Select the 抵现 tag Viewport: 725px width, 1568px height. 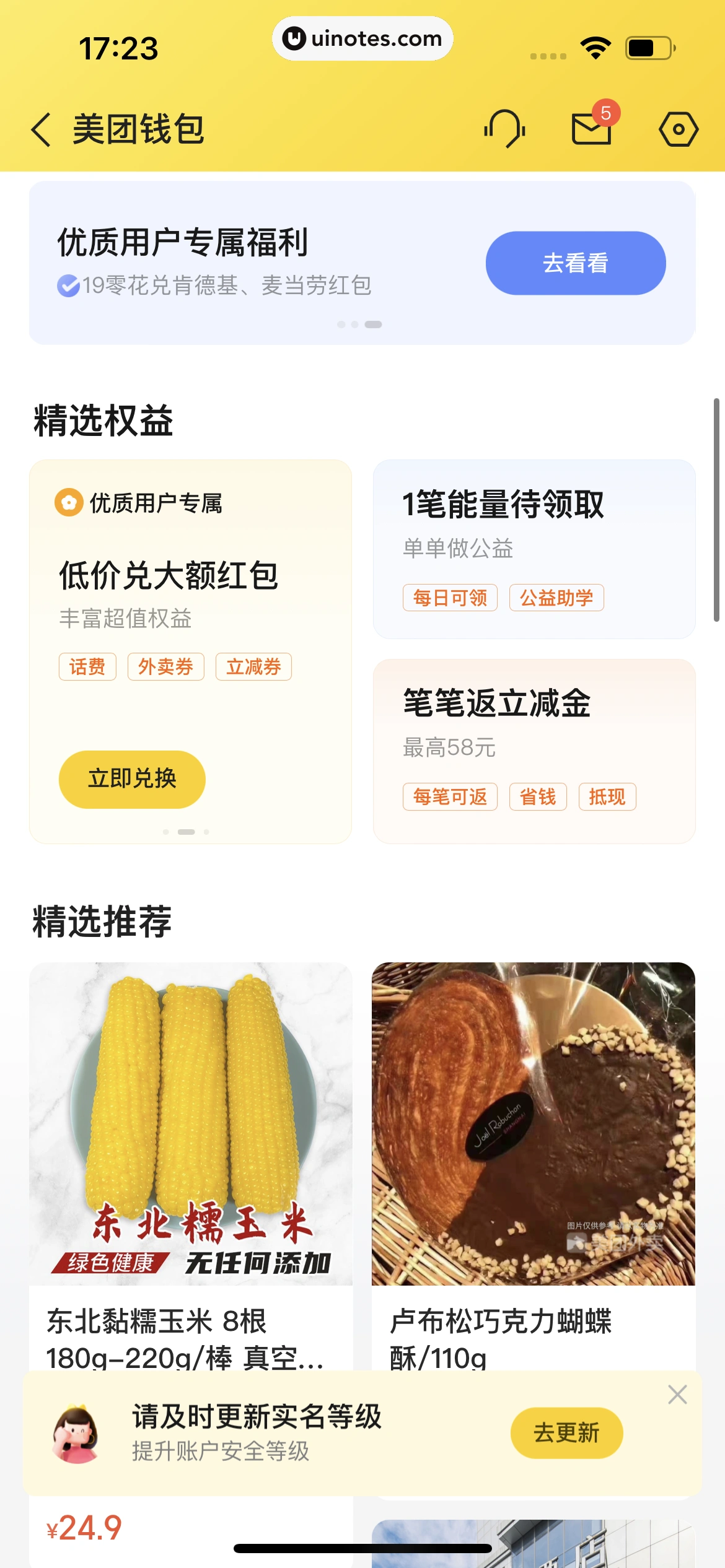coord(607,796)
